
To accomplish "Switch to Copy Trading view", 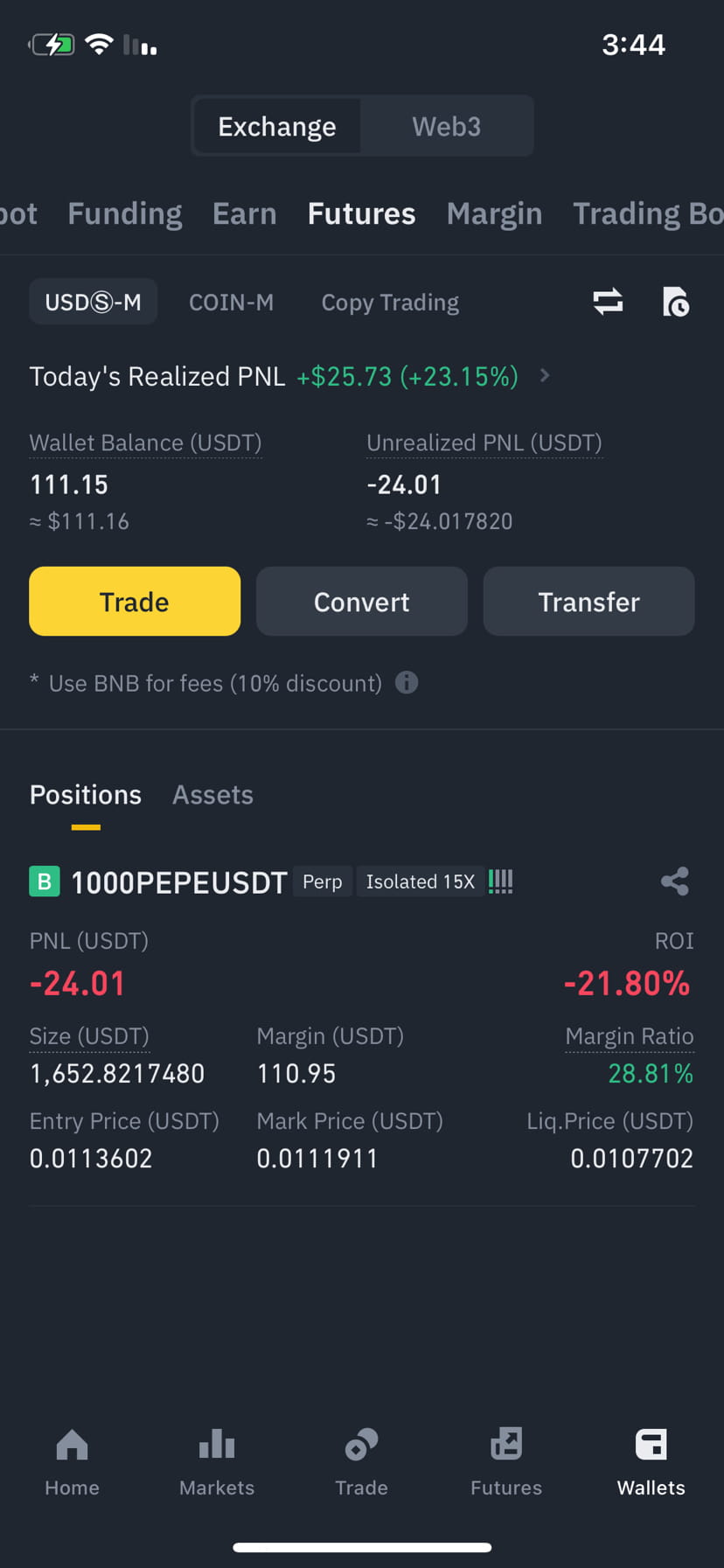I will tap(390, 302).
